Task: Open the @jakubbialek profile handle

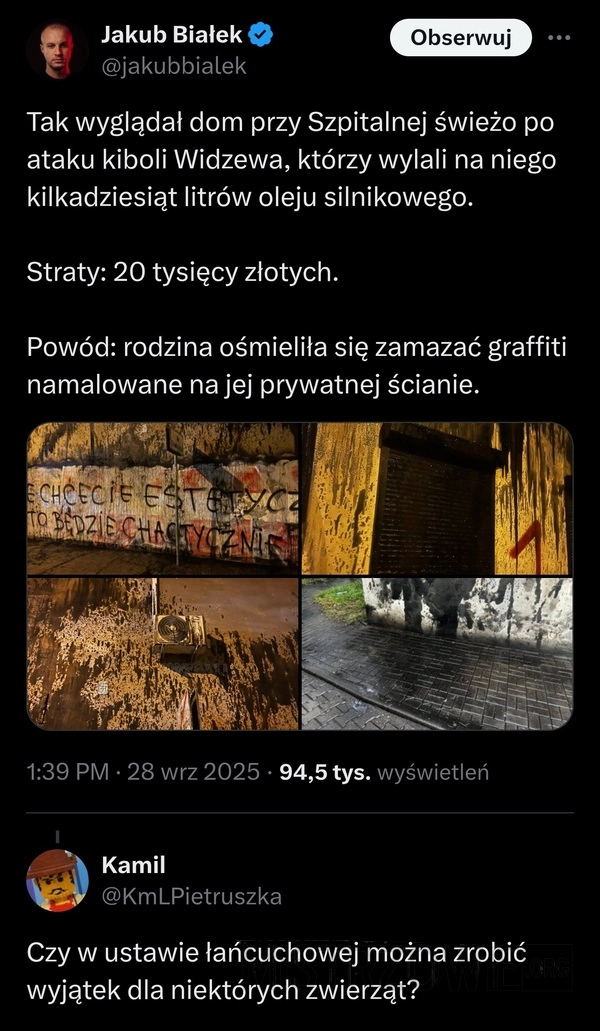Action: coord(173,66)
